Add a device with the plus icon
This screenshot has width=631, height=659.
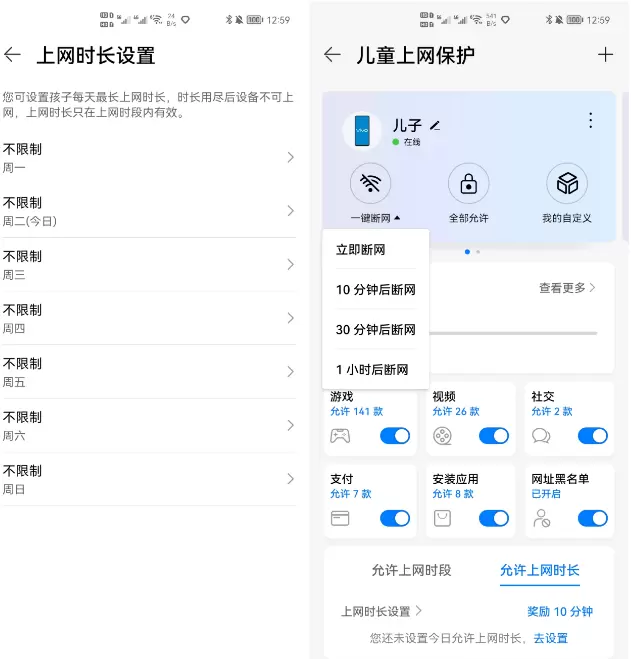tap(605, 55)
